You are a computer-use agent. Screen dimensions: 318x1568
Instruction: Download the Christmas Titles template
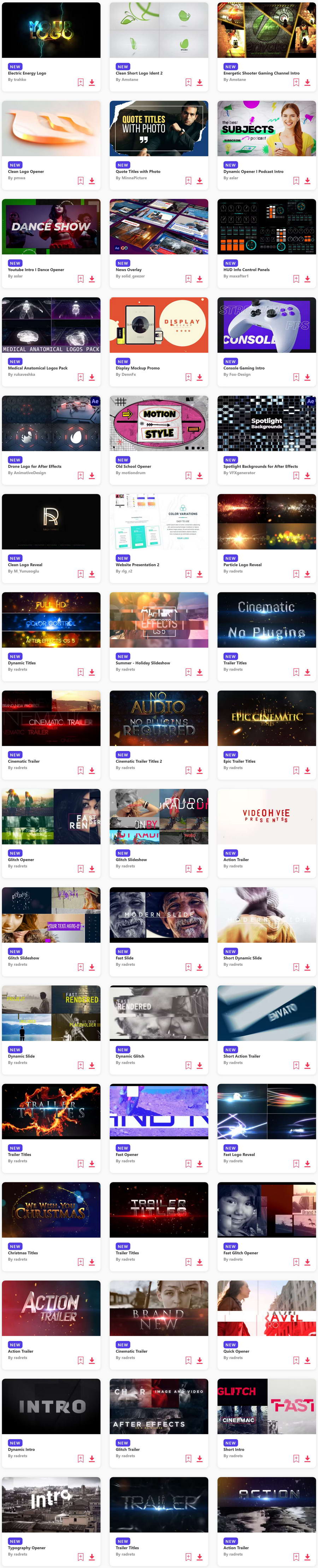[92, 1262]
